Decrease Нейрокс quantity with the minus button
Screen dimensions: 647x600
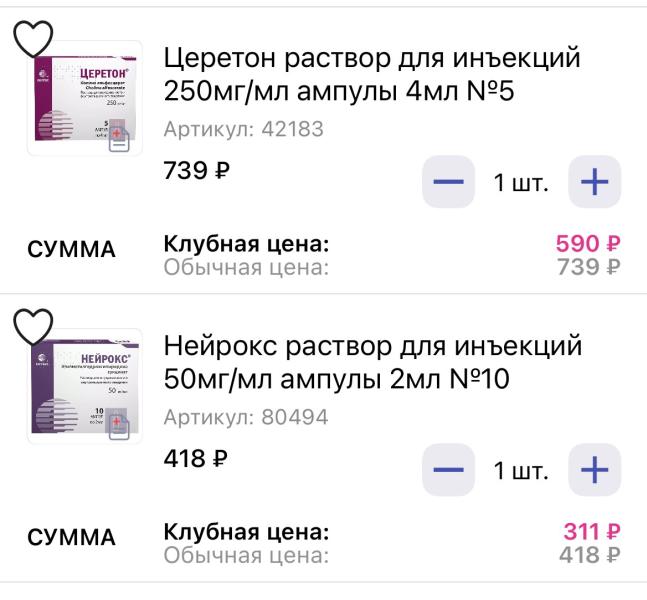pos(448,468)
